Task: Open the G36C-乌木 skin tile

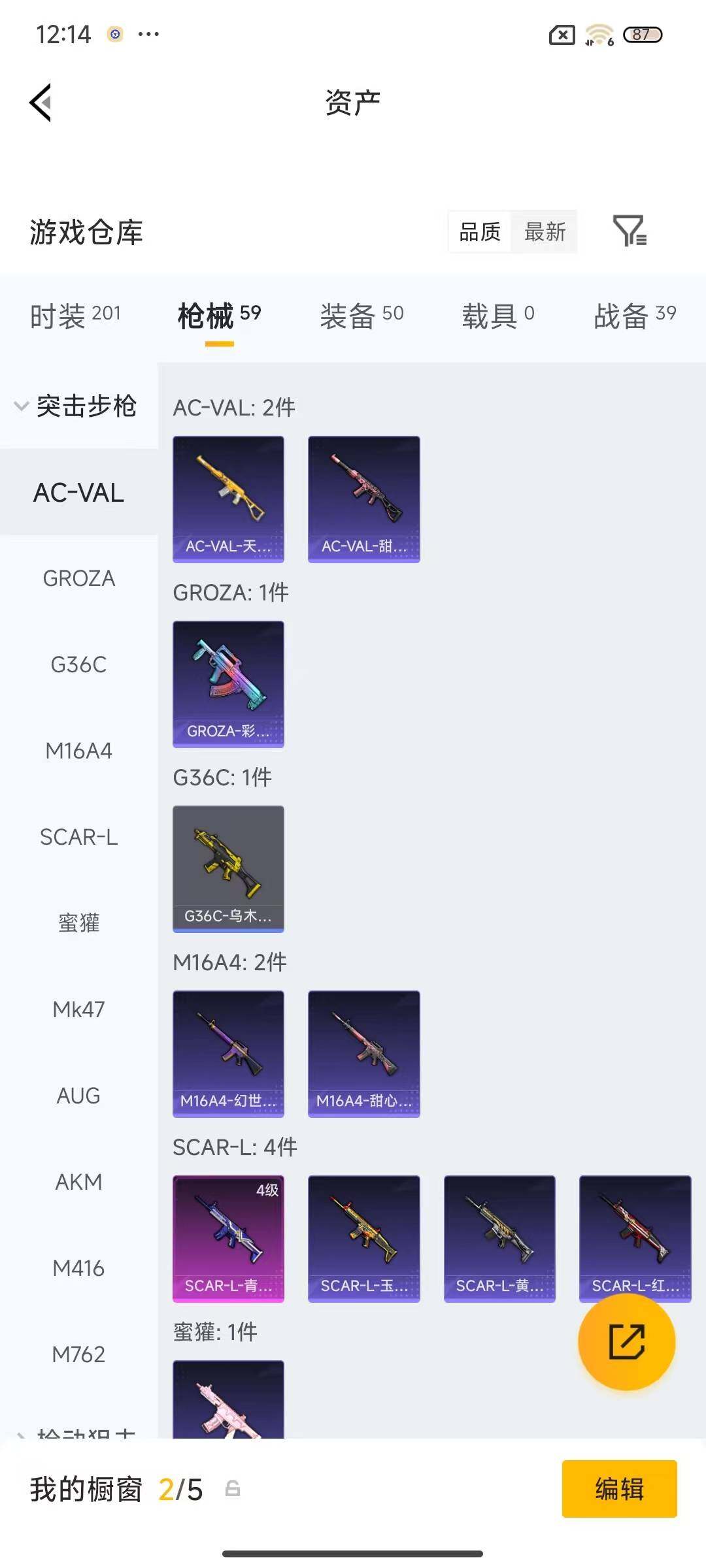Action: [x=228, y=868]
